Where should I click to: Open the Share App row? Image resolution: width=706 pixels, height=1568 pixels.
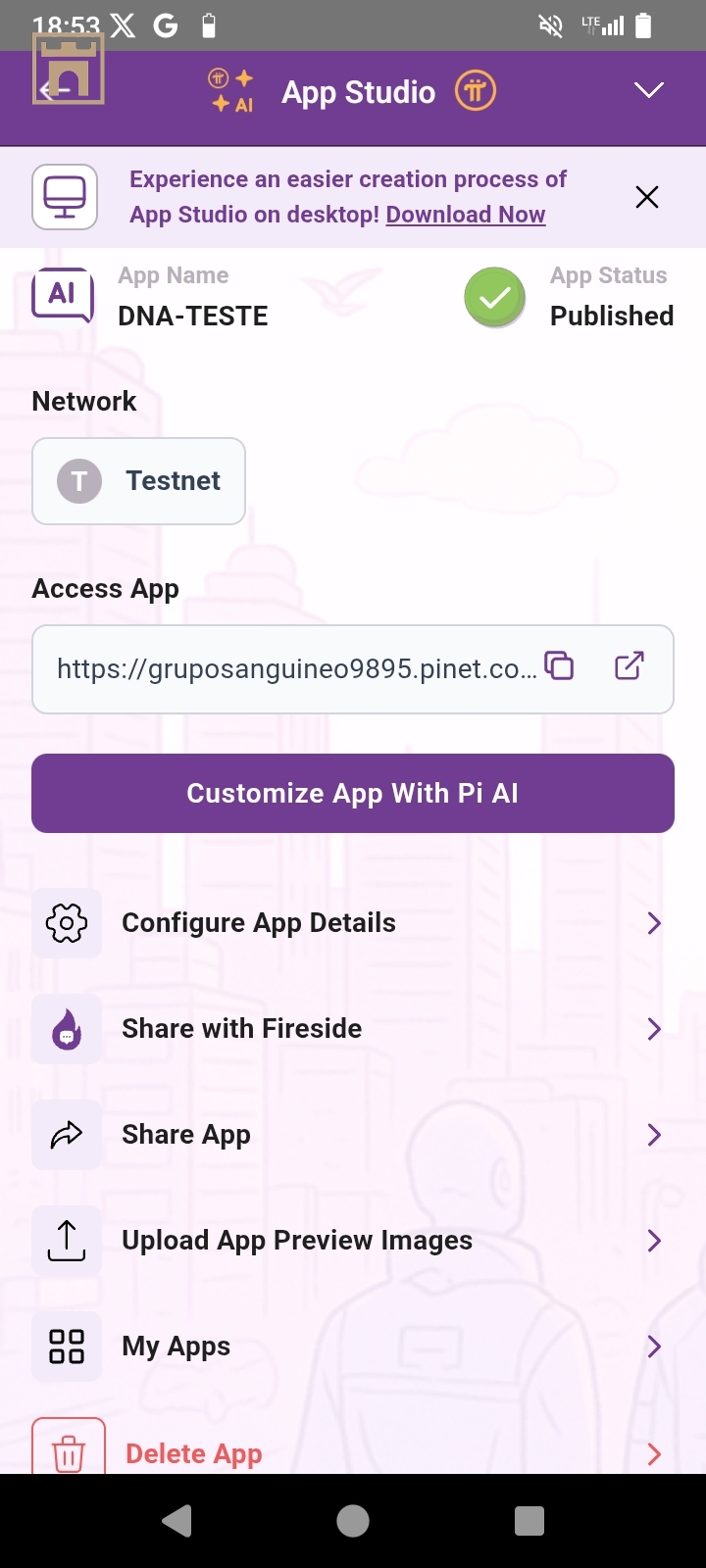(353, 1135)
